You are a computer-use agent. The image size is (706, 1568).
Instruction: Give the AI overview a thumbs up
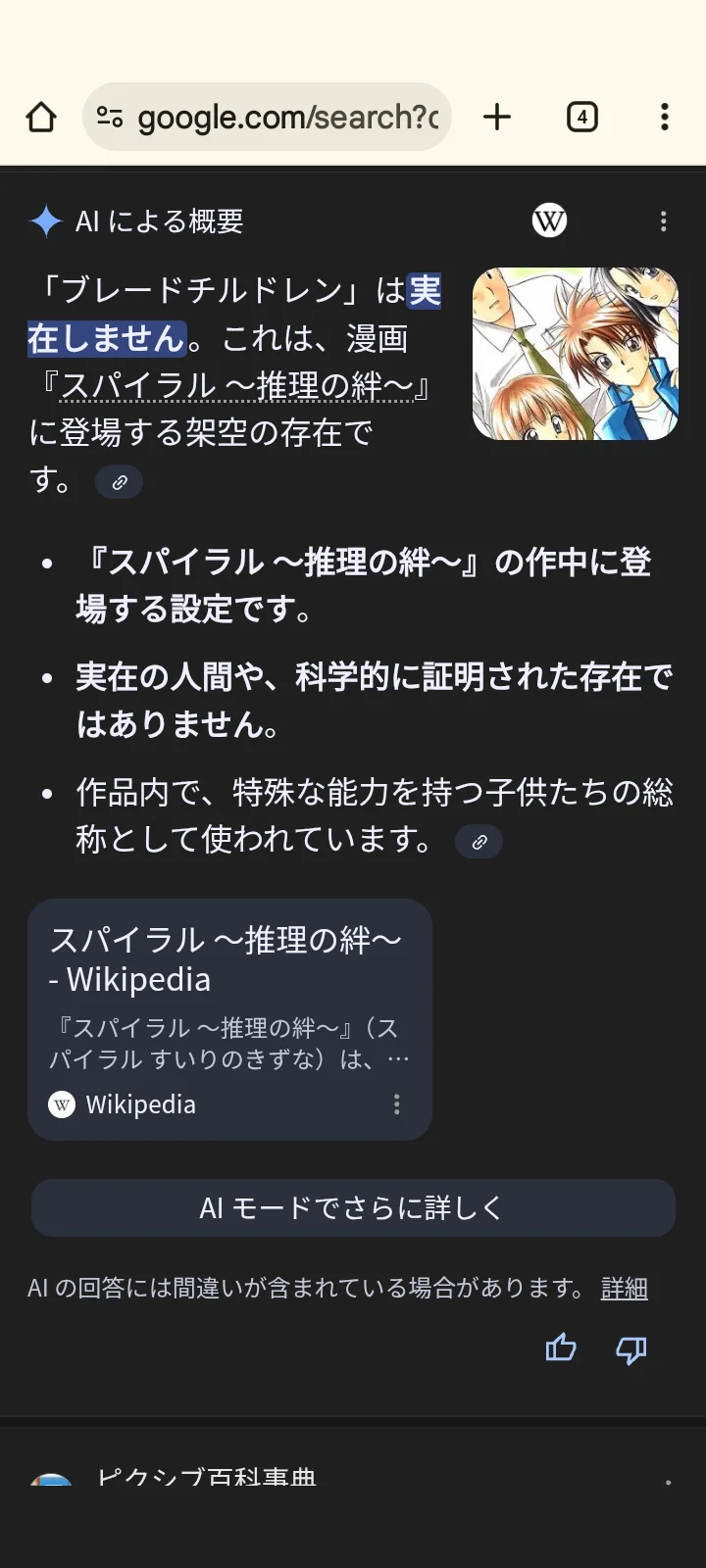tap(561, 1348)
